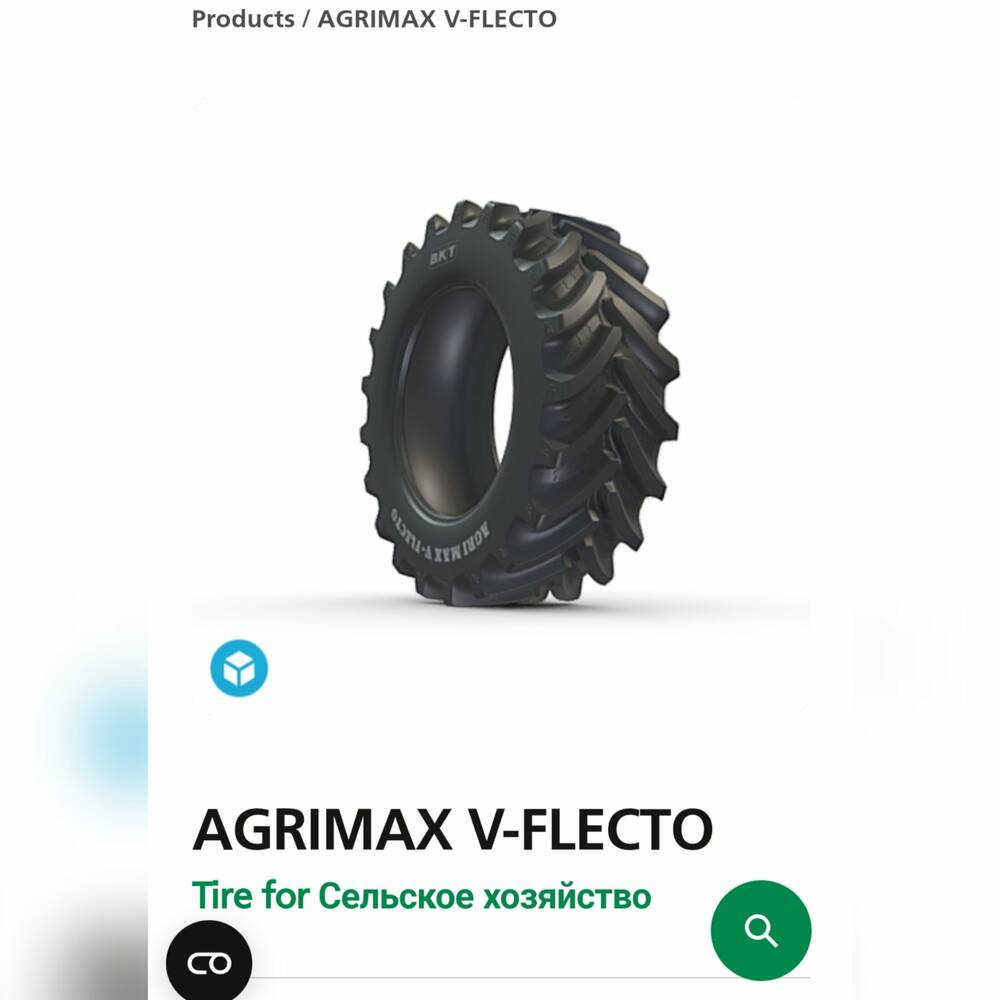Open the 3D view cube icon
Screen dimensions: 1000x1000
click(x=239, y=667)
